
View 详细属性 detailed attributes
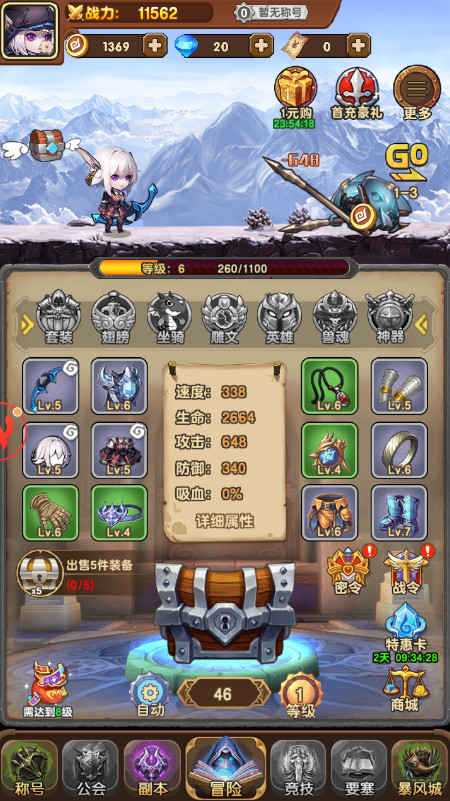[225, 521]
